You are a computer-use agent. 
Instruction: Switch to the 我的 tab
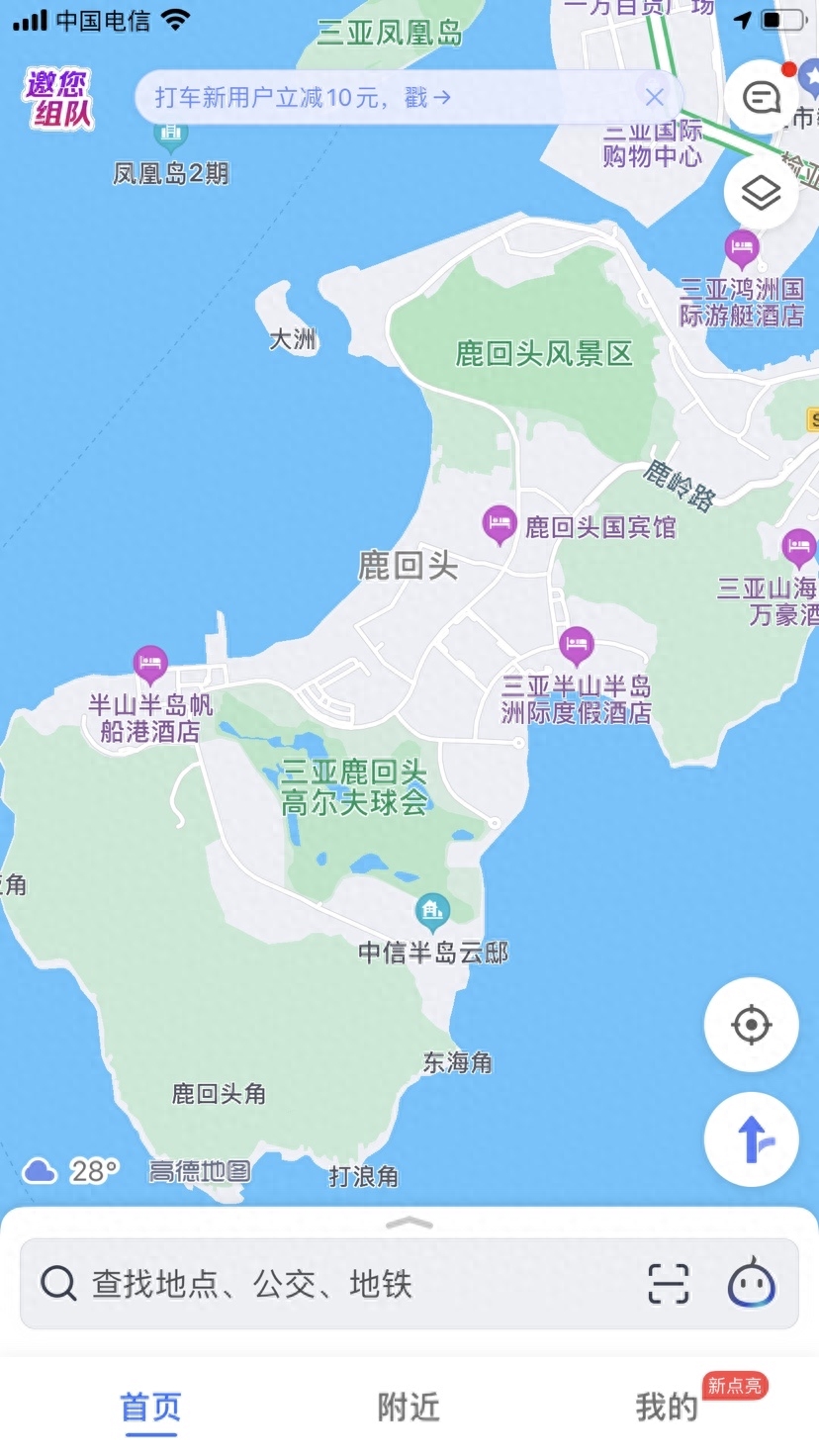tap(666, 1407)
